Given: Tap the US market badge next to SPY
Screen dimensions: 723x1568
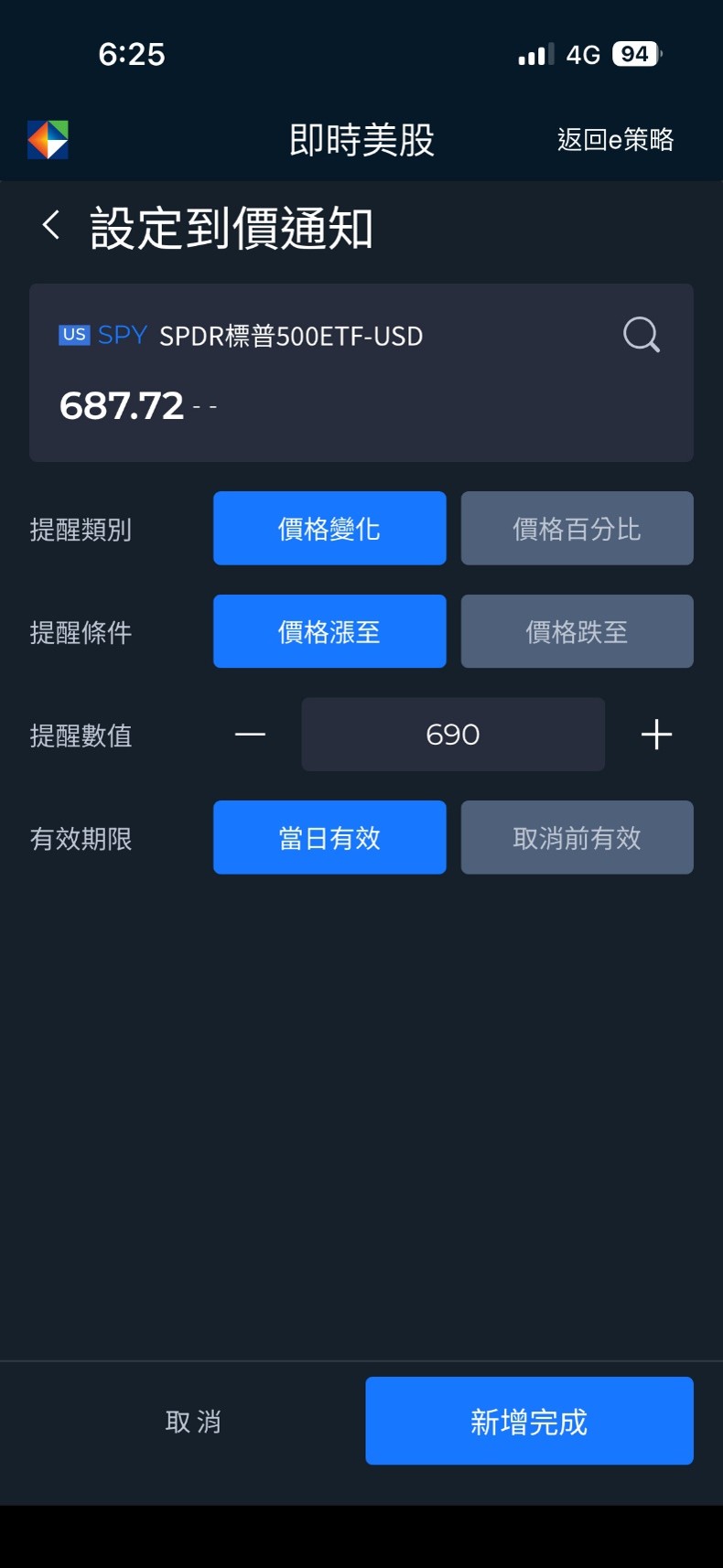Looking at the screenshot, I should pyautogui.click(x=75, y=335).
